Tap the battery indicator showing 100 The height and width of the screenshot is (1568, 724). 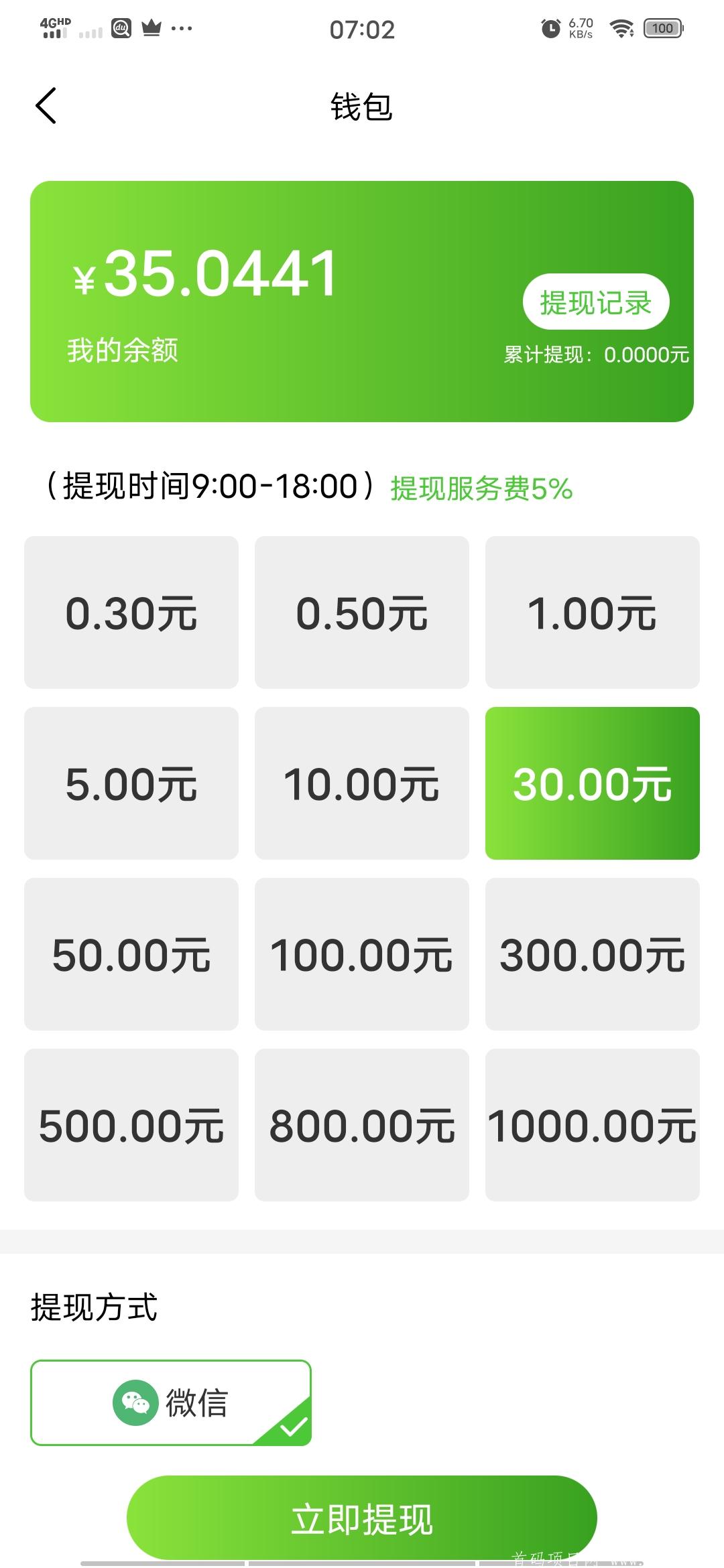[662, 28]
